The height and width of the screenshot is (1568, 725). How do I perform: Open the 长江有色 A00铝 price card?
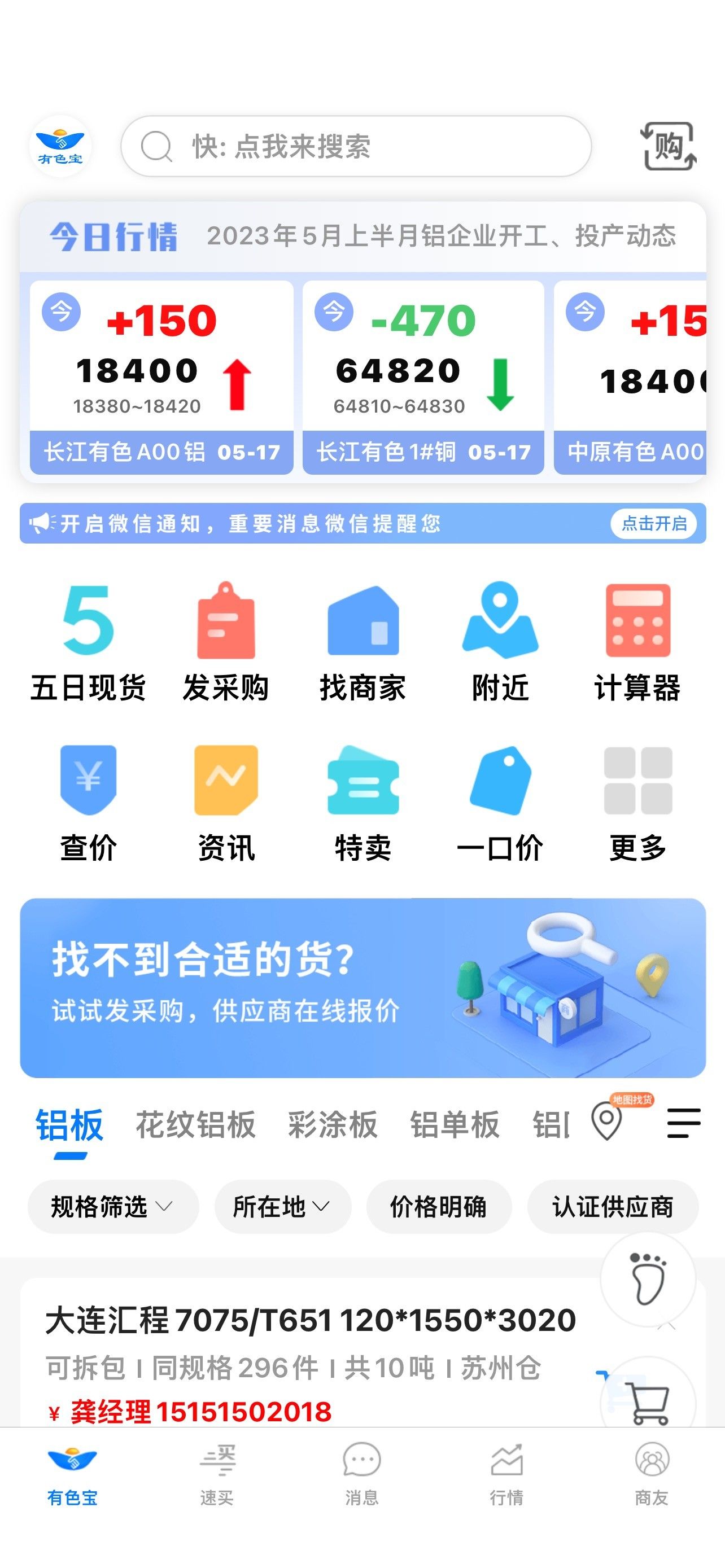tap(161, 377)
